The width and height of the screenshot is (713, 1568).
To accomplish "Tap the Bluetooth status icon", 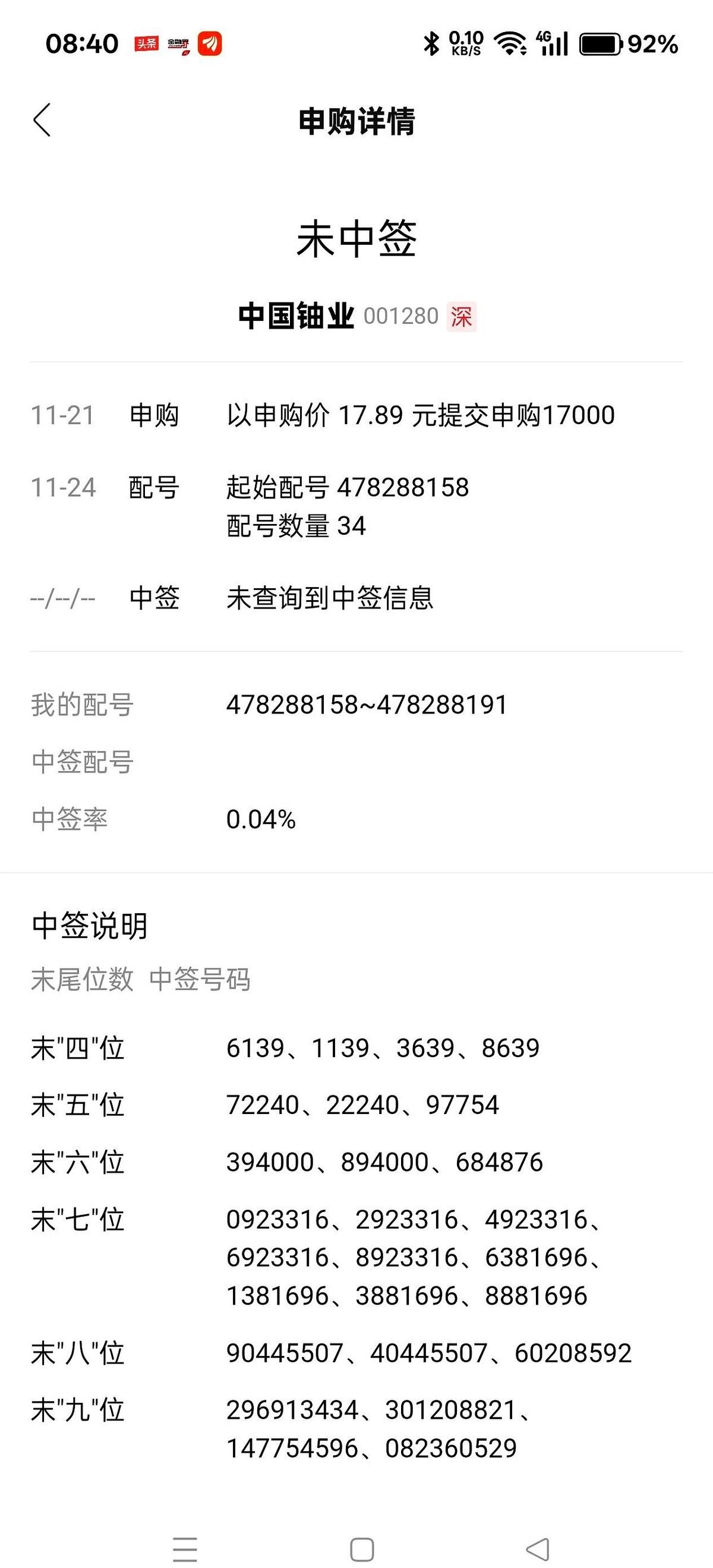I will click(x=433, y=43).
